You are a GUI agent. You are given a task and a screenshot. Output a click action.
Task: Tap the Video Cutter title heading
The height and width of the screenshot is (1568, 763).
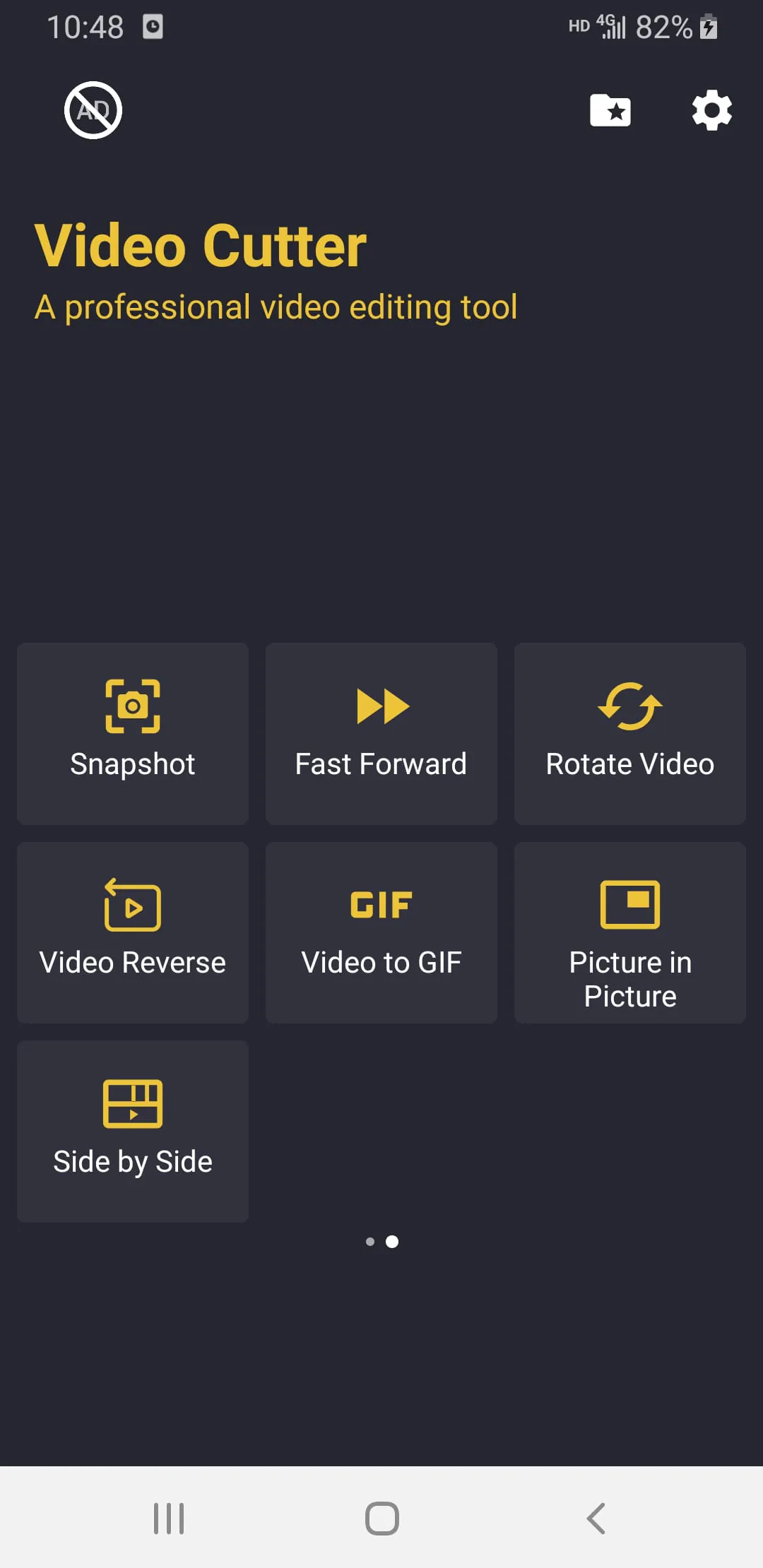pyautogui.click(x=200, y=245)
